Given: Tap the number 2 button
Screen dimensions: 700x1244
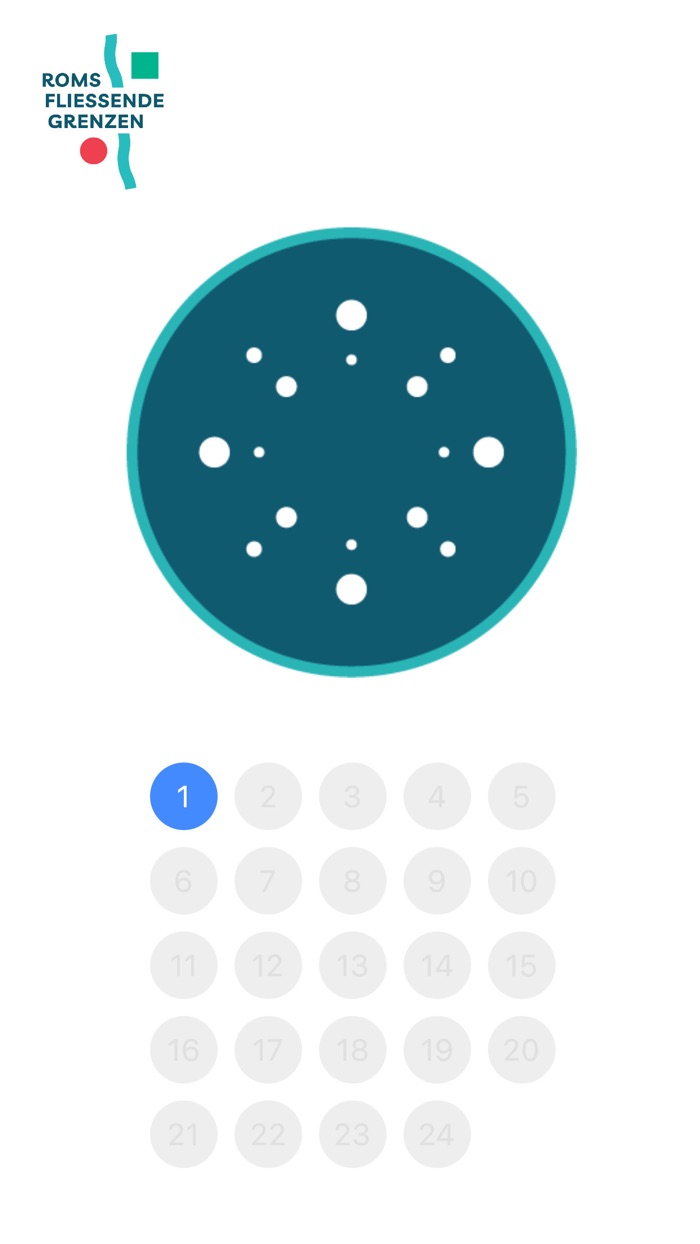Looking at the screenshot, I should pos(268,796).
